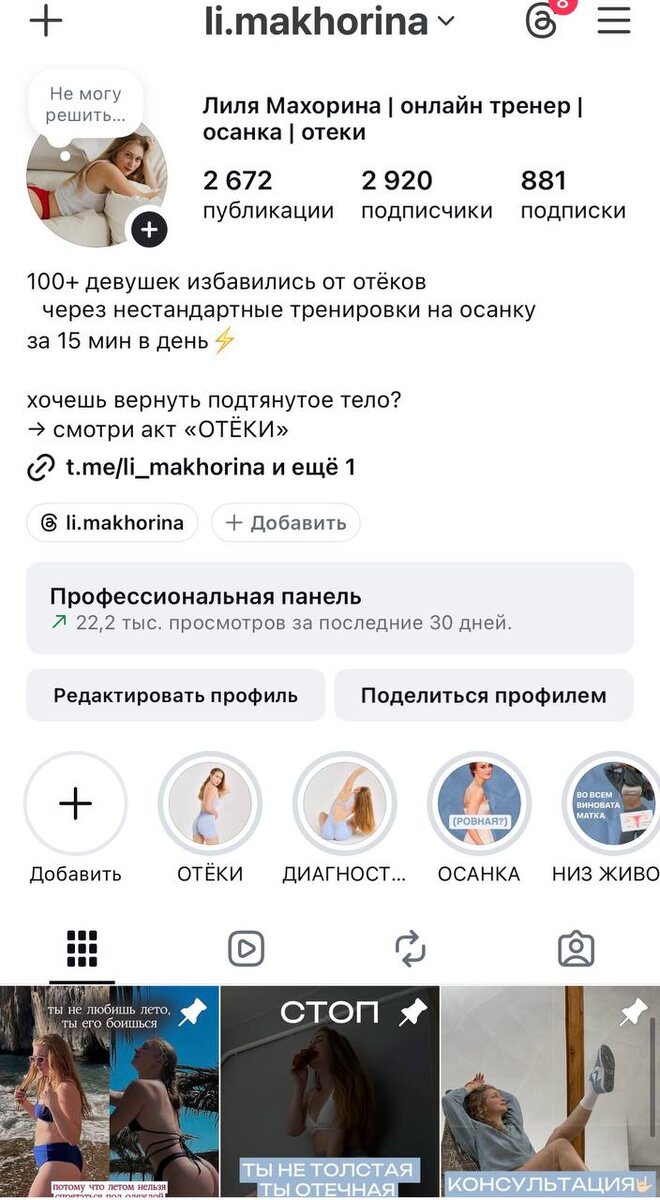This screenshot has height=1200, width=660.
Task: View the 2 920 подписчики list
Action: tap(426, 195)
